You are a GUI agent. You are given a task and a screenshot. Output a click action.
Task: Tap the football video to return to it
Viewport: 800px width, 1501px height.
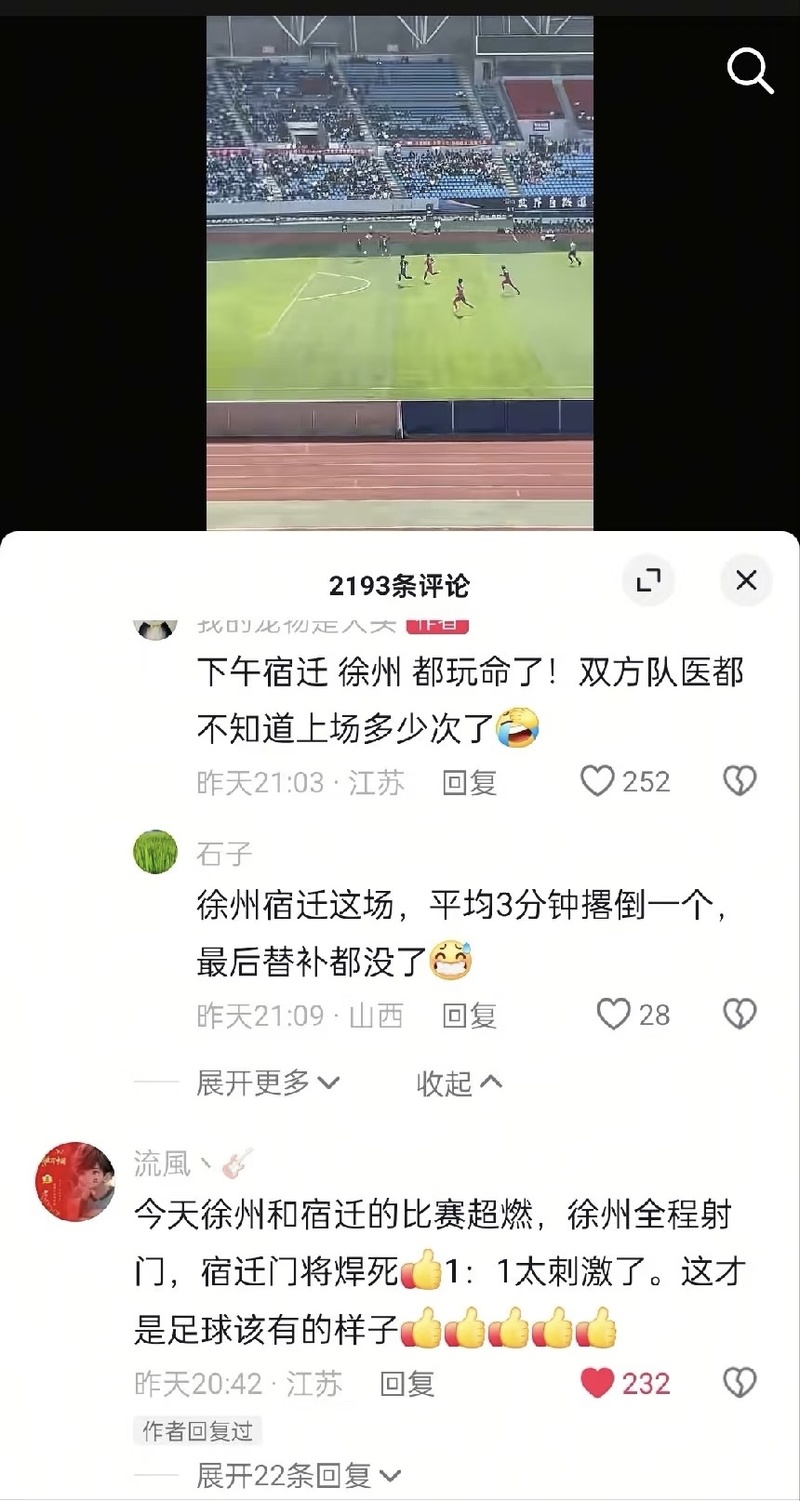tap(399, 270)
